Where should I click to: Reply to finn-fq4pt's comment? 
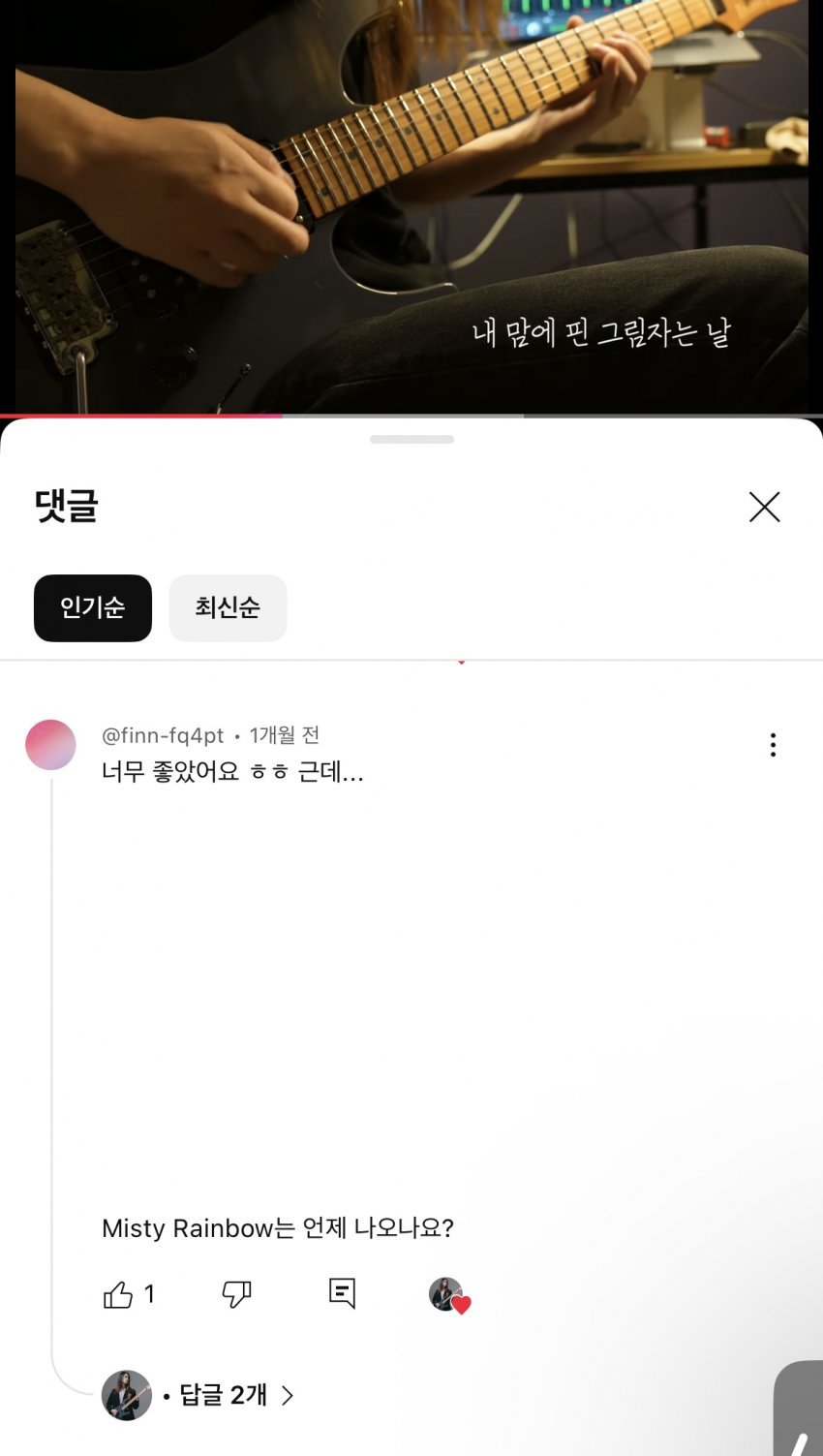[342, 1293]
